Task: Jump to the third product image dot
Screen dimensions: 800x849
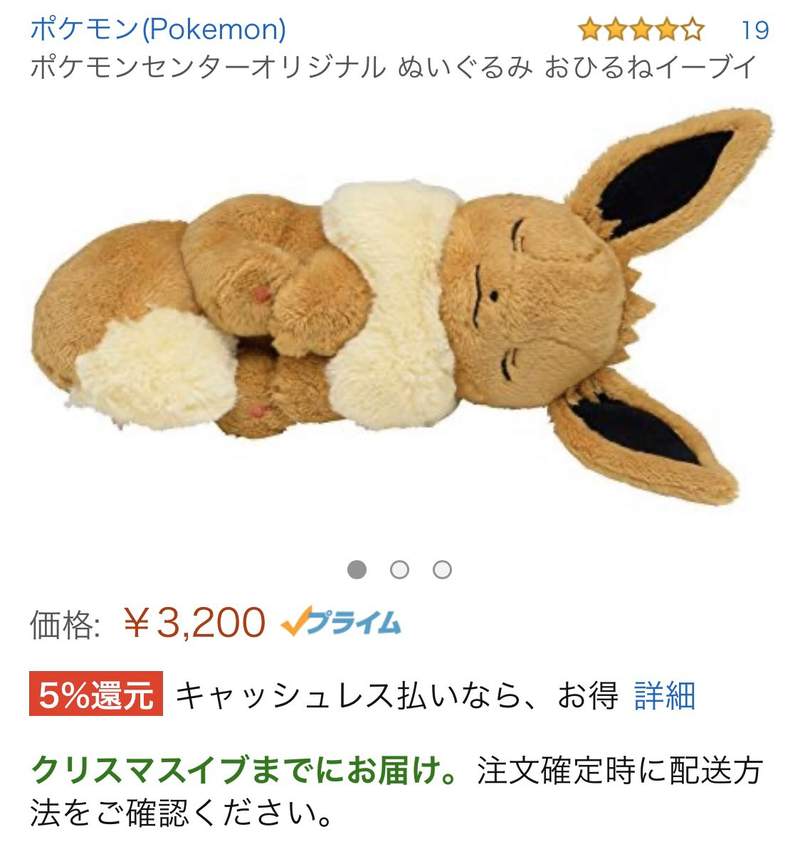Action: pyautogui.click(x=442, y=570)
